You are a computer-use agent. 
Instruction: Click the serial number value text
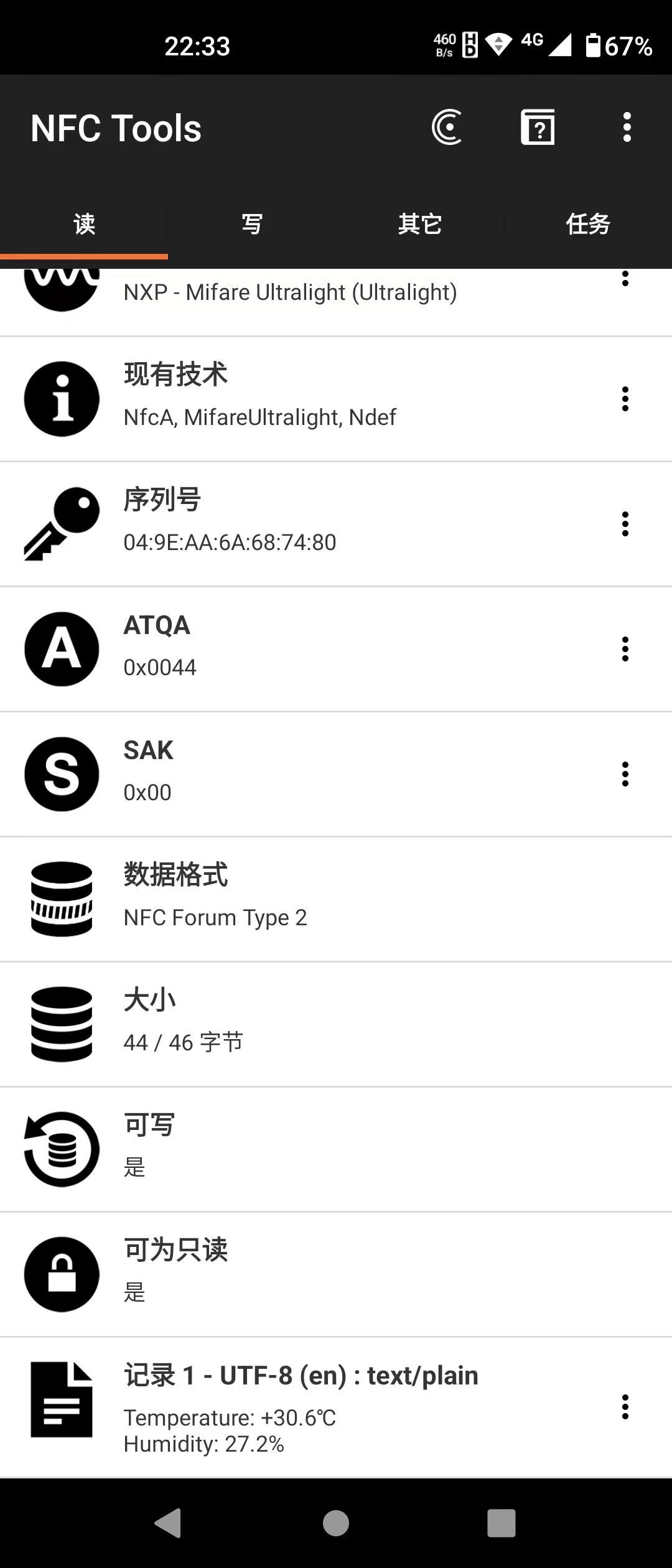(x=229, y=542)
